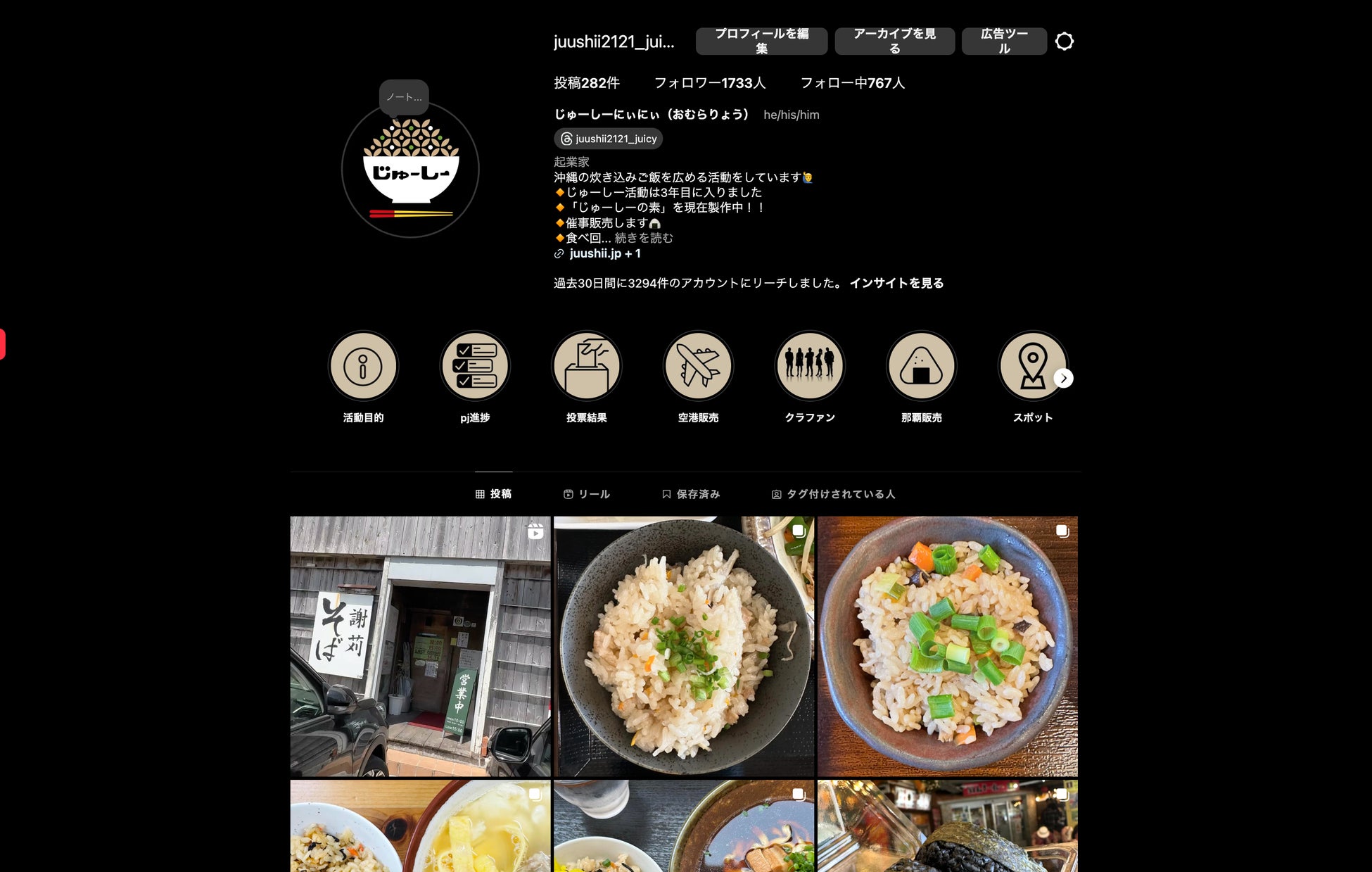Screen dimensions: 1372x872
Task: Expand bio with 続きを読む
Action: pos(644,238)
